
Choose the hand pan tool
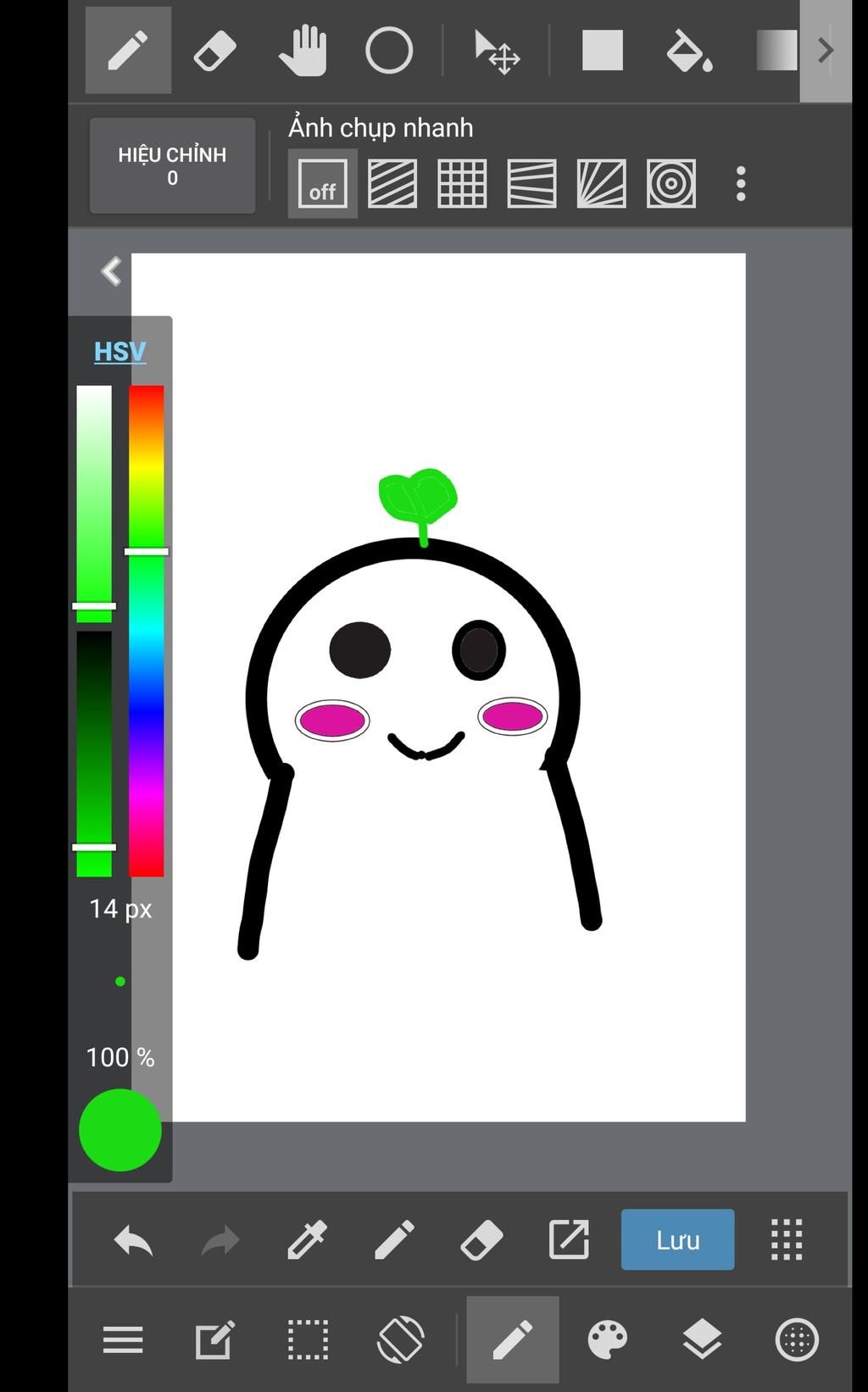click(303, 51)
